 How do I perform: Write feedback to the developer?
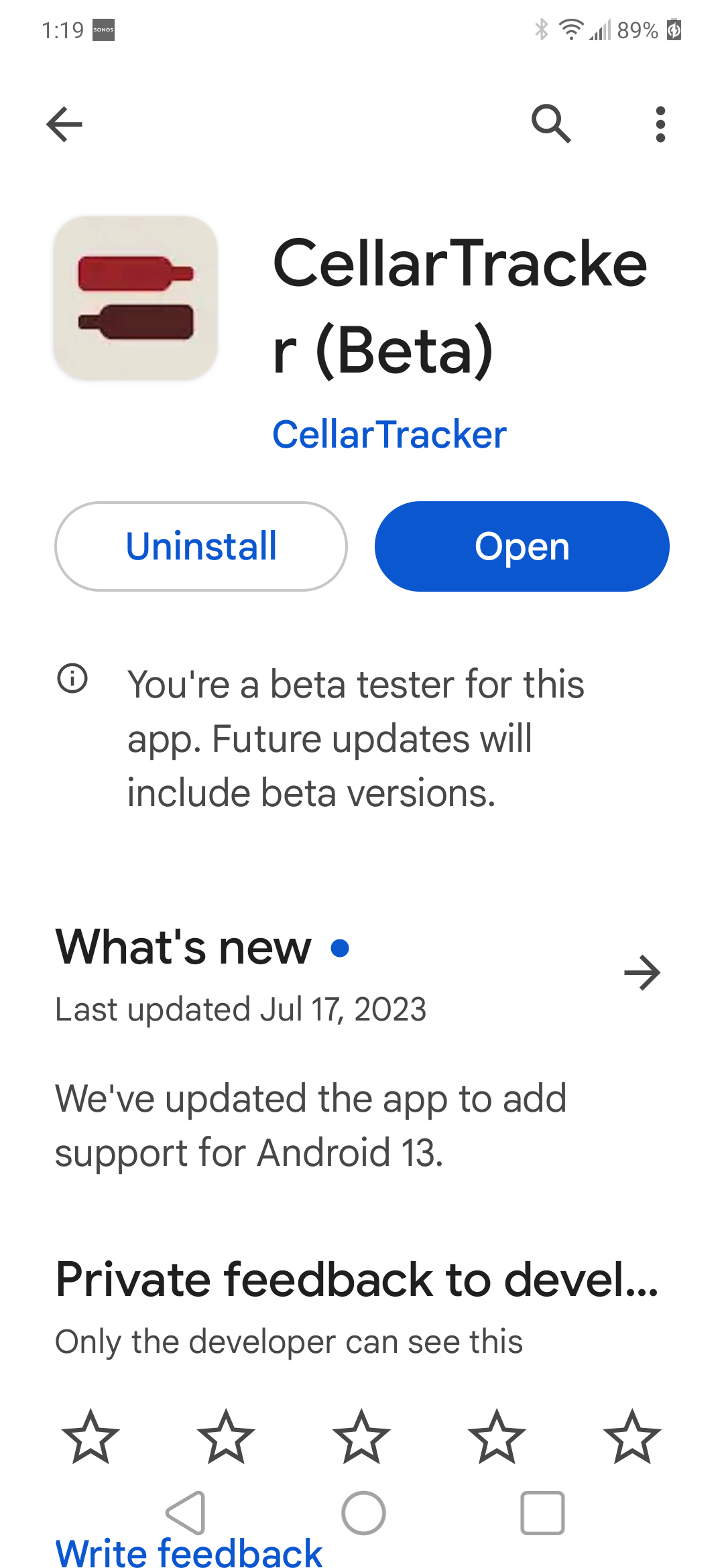[188, 1552]
